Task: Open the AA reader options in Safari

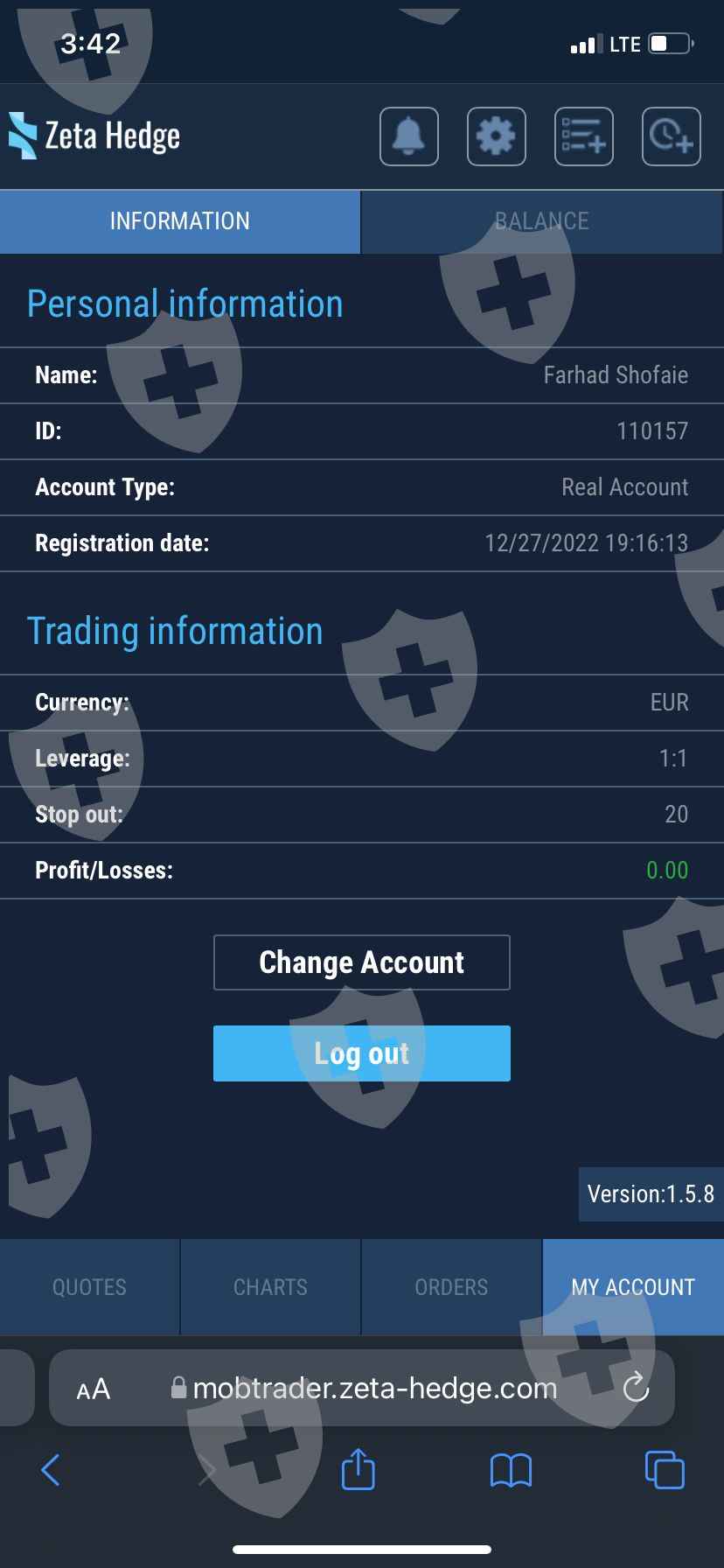Action: 94,1389
